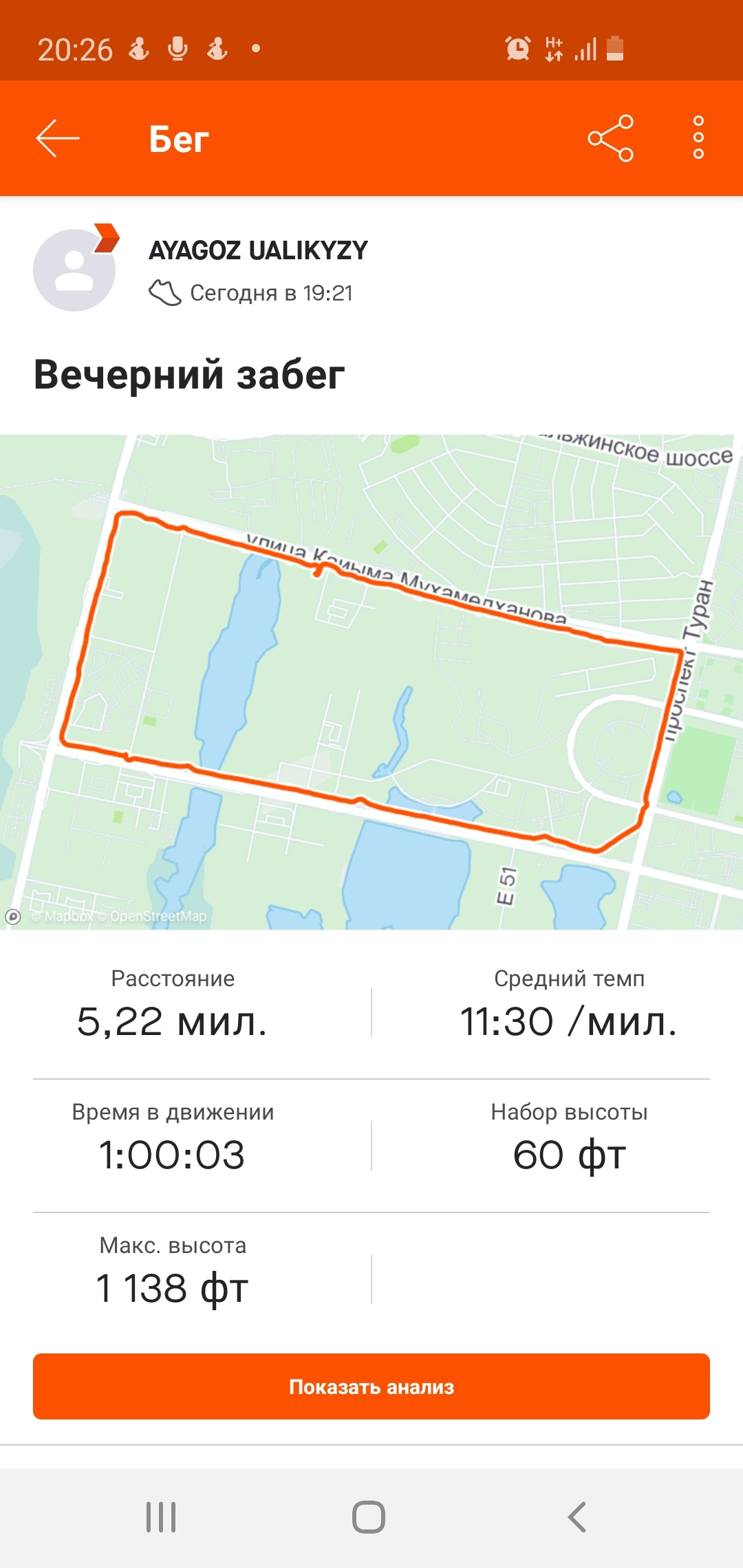Open the three-dot overflow menu
The image size is (743, 1568).
(x=698, y=138)
